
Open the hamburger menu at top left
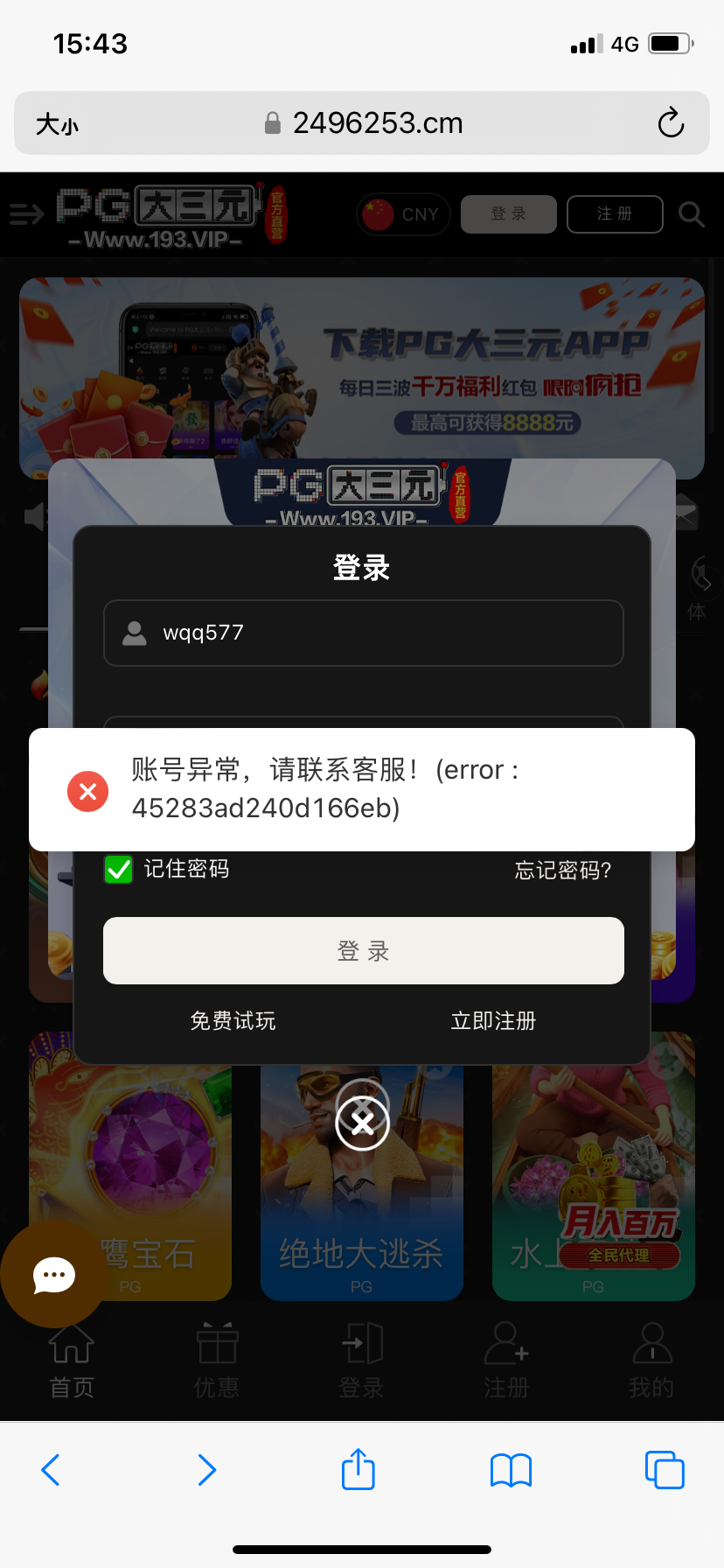(x=26, y=213)
